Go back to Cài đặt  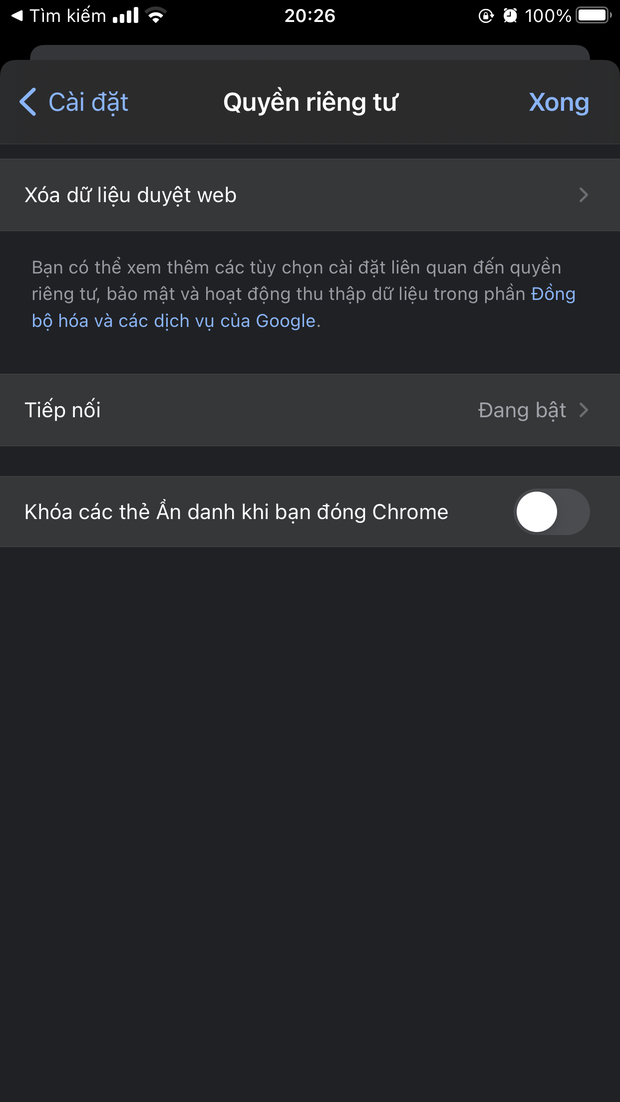click(74, 102)
